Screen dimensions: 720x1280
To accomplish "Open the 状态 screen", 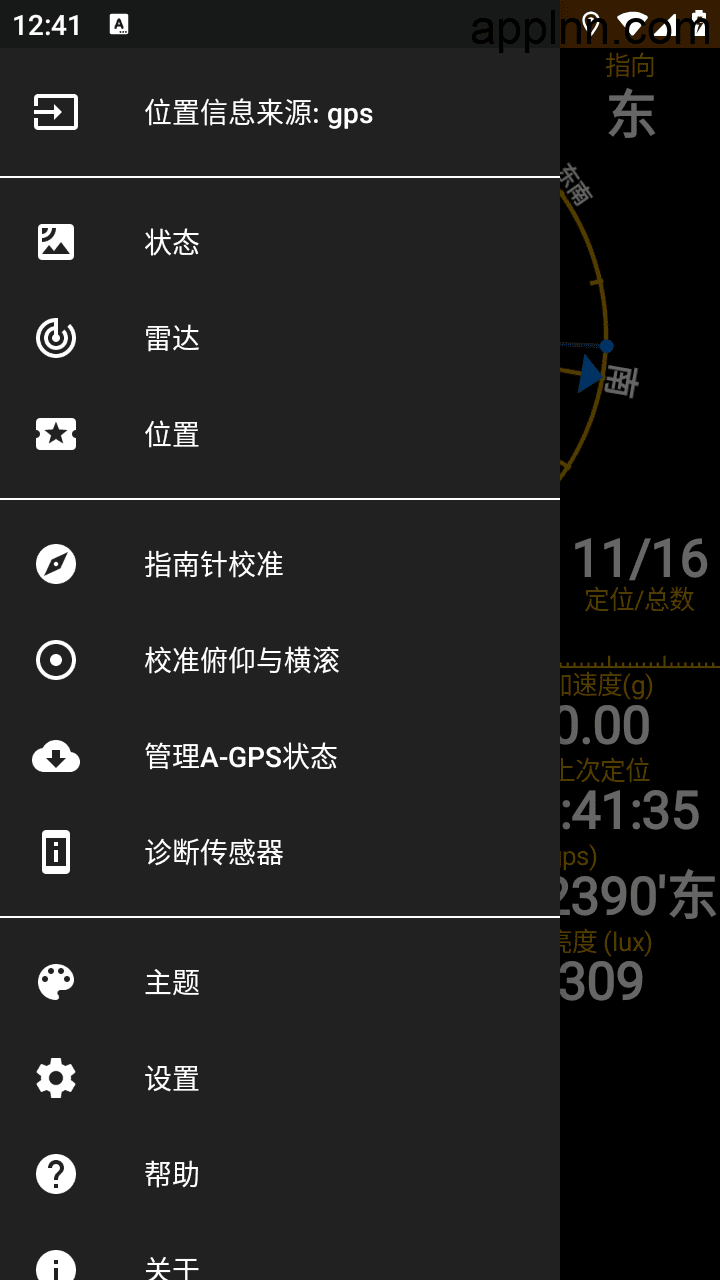I will coord(280,242).
